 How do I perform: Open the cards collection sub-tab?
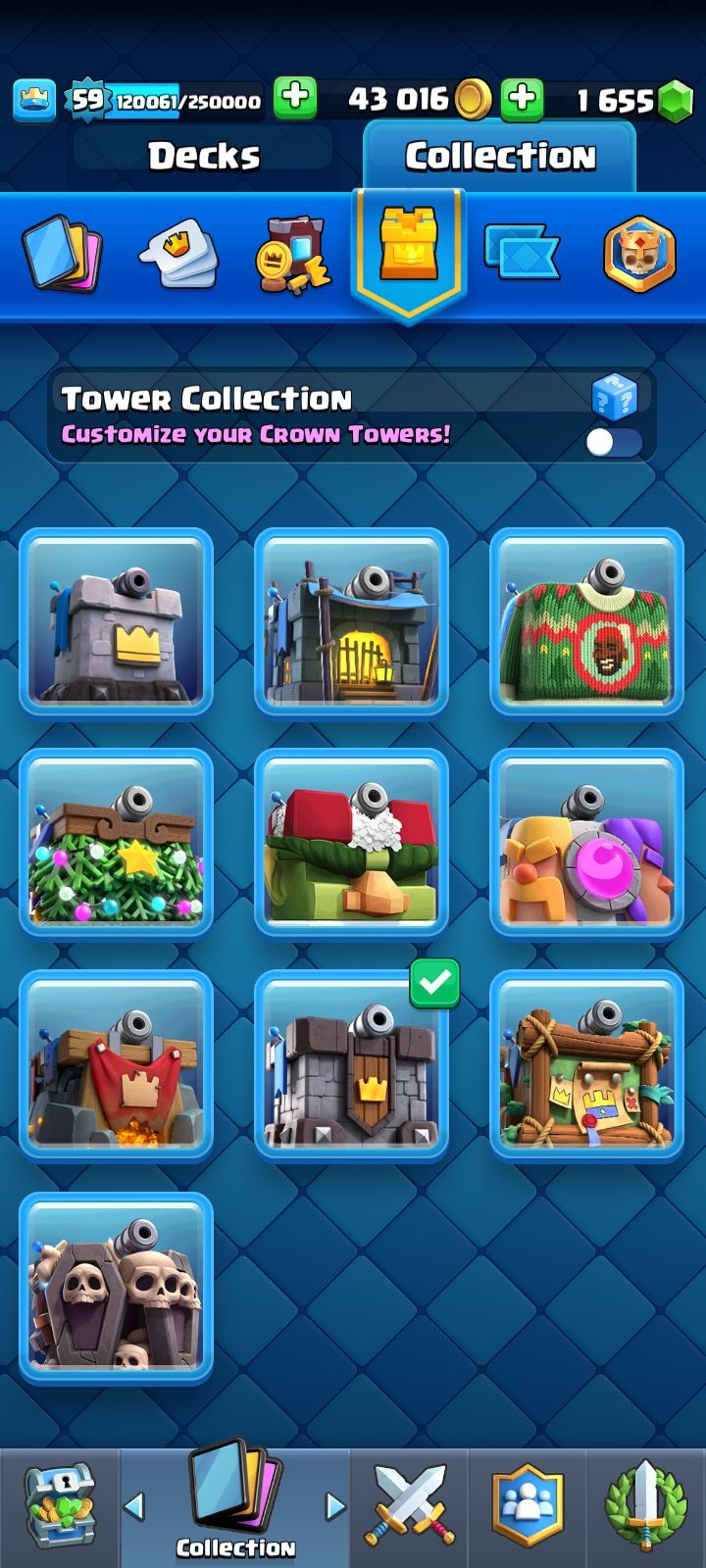tap(62, 253)
